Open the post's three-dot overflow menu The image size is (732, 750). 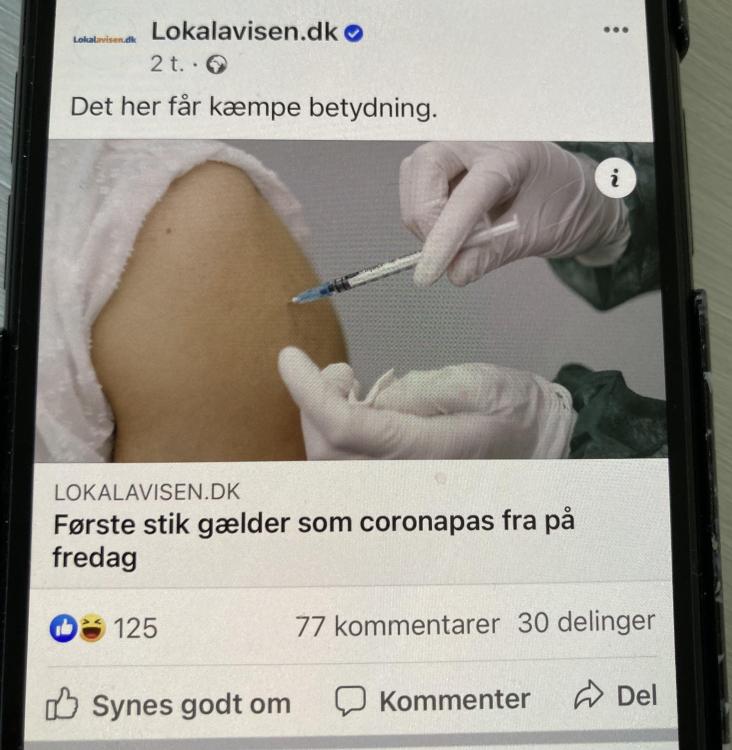[x=616, y=30]
